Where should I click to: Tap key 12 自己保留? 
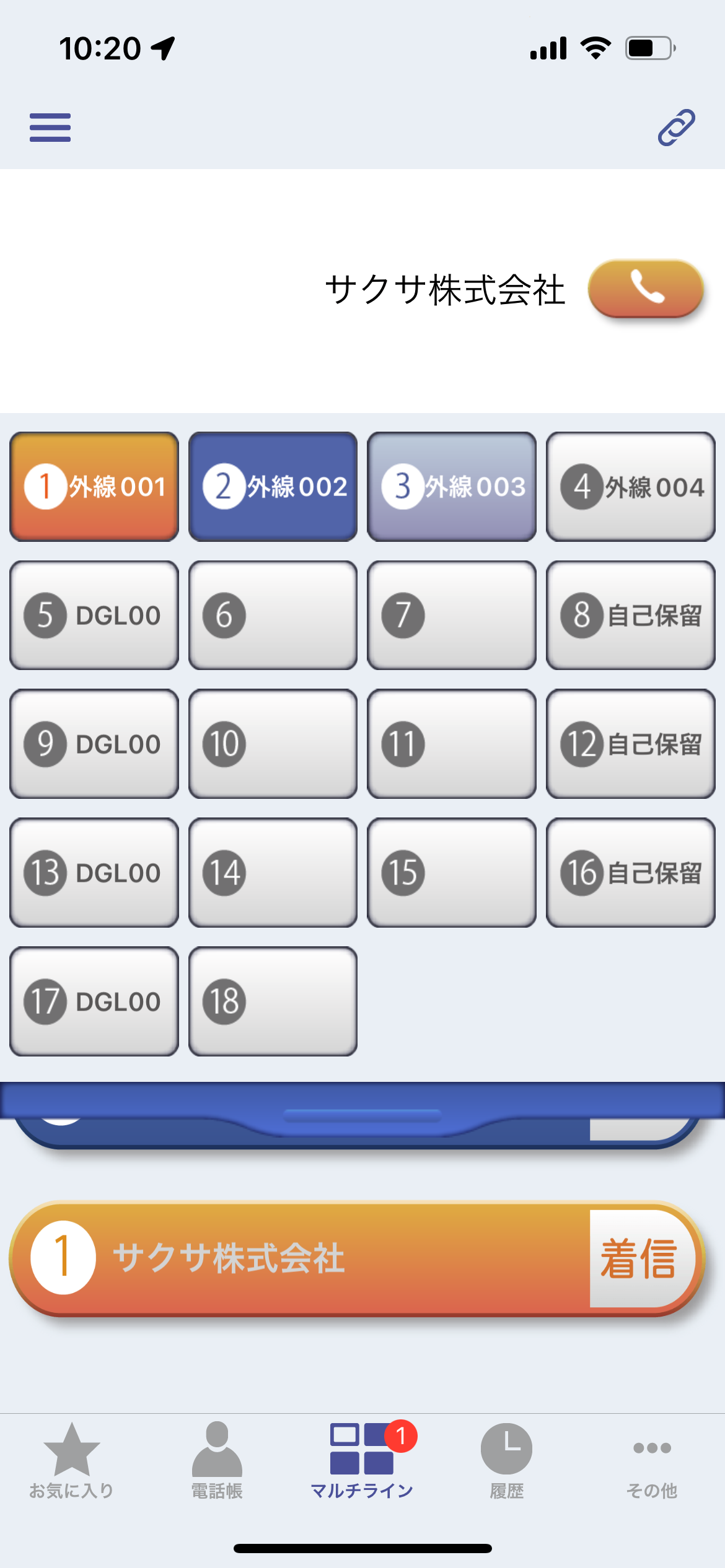coord(630,744)
